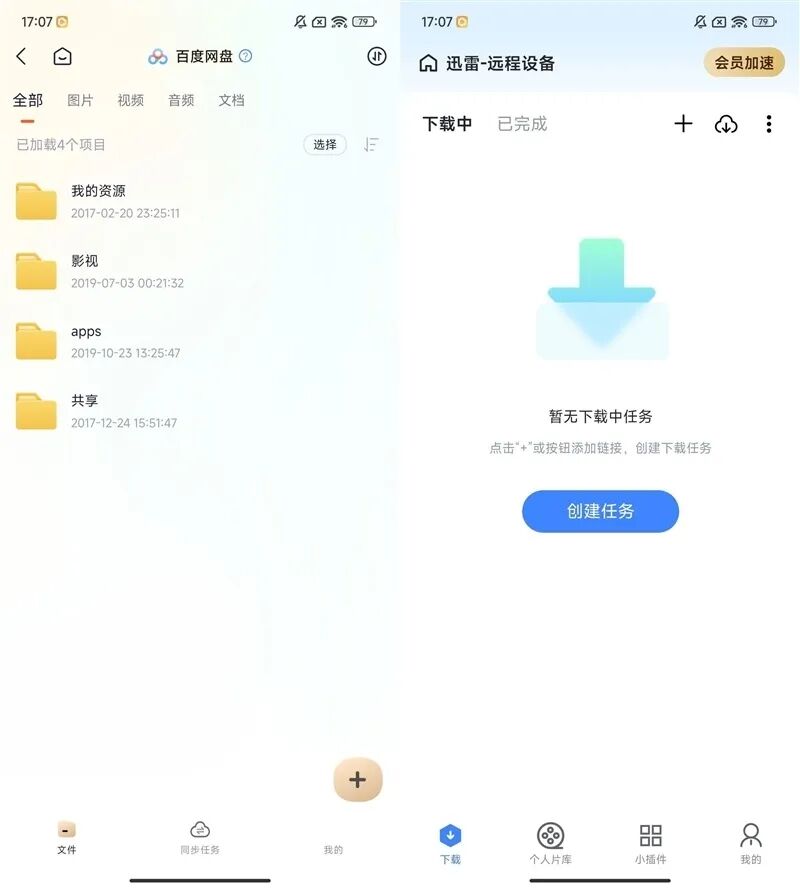Open the apps folder

pyautogui.click(x=86, y=340)
